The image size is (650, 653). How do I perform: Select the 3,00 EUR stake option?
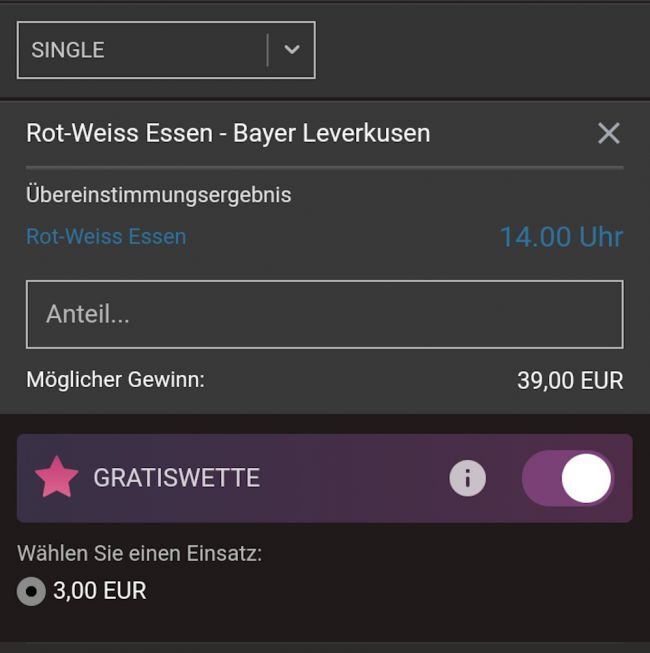32,591
